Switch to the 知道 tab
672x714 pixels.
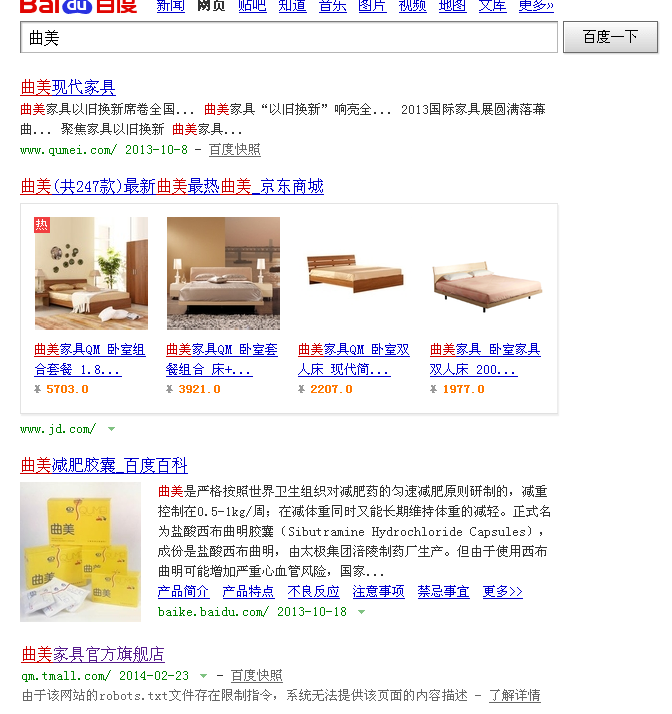pyautogui.click(x=292, y=5)
